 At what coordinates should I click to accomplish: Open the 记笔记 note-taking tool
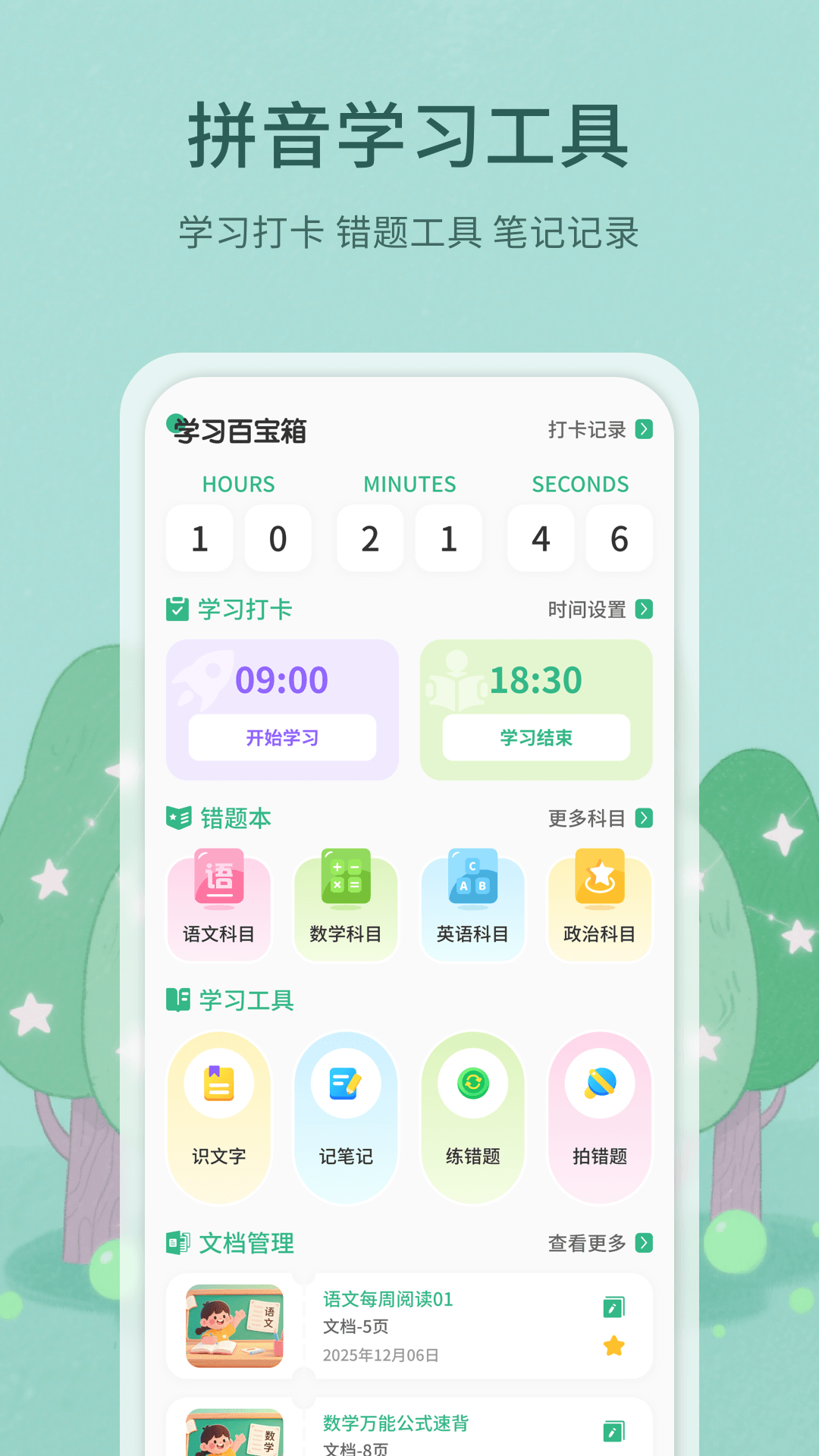click(x=346, y=1115)
